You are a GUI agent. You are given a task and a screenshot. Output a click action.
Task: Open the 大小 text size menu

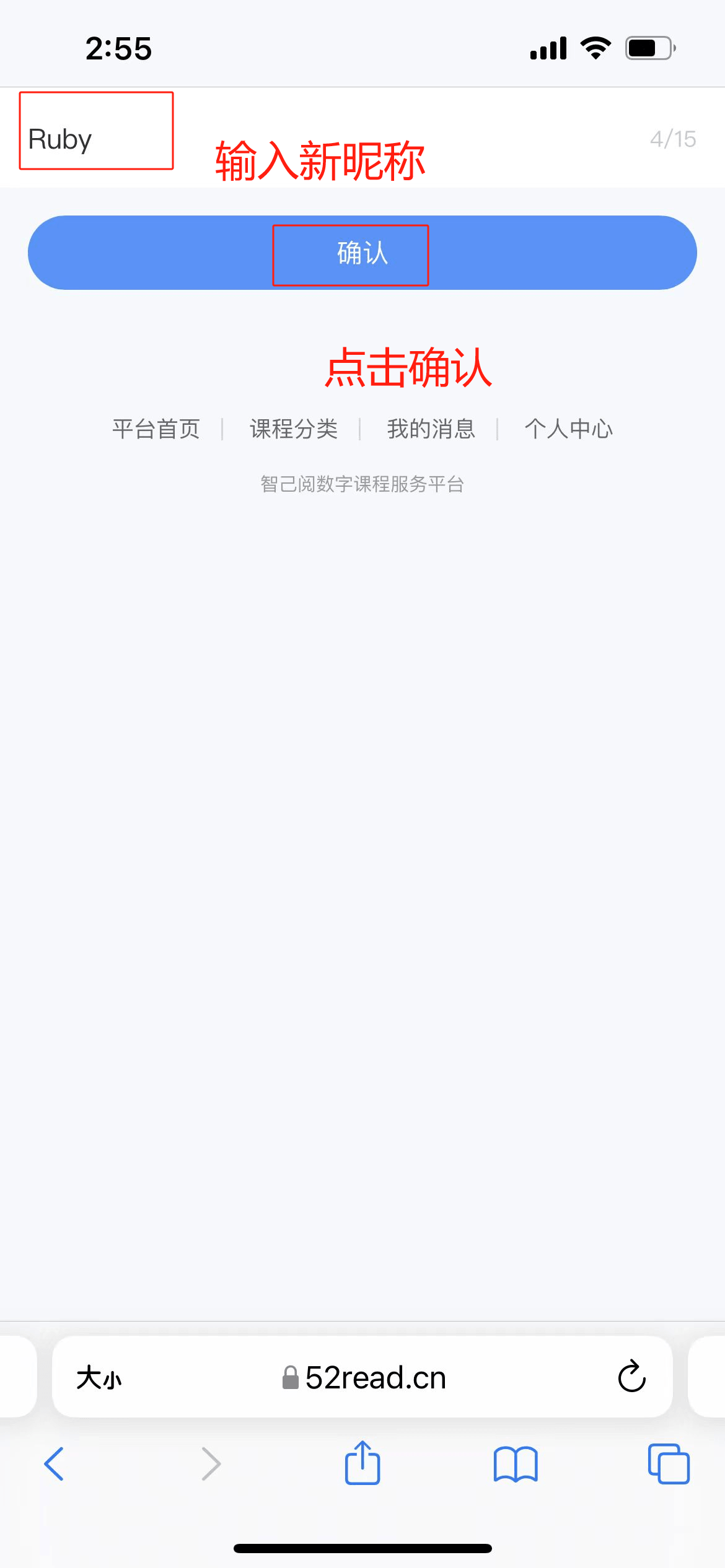99,1377
